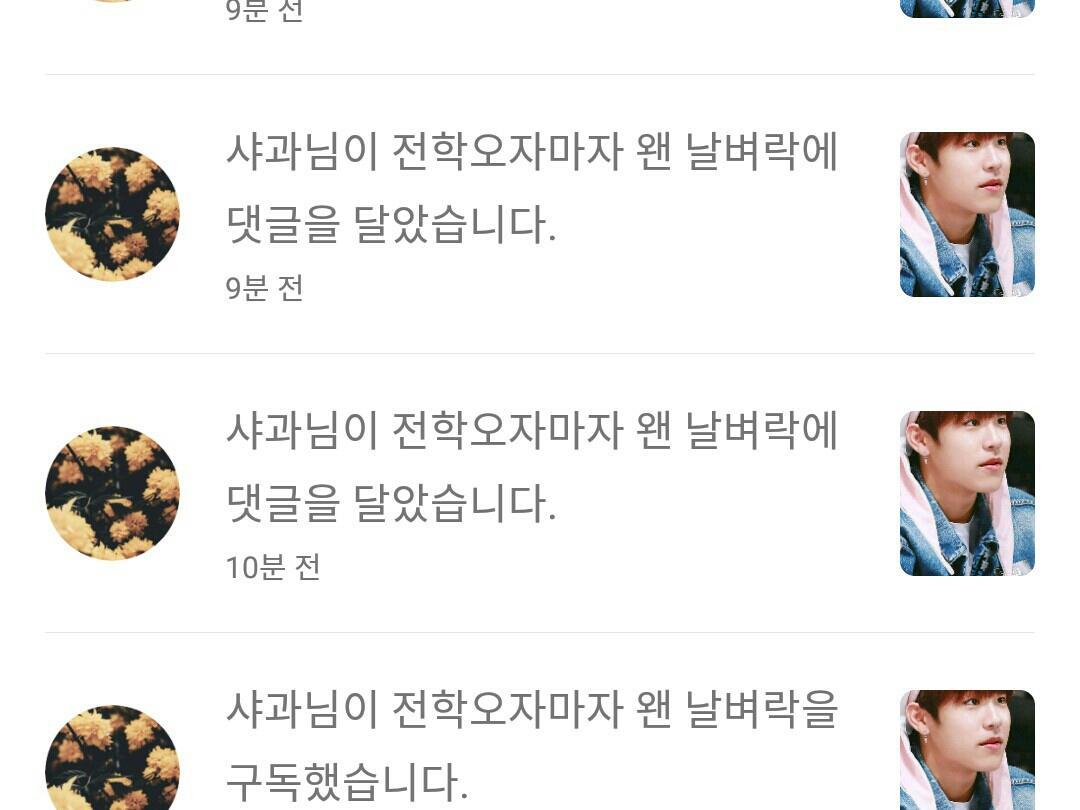Open the comment notification from 9분 전
The width and height of the screenshot is (1080, 810).
(530, 190)
